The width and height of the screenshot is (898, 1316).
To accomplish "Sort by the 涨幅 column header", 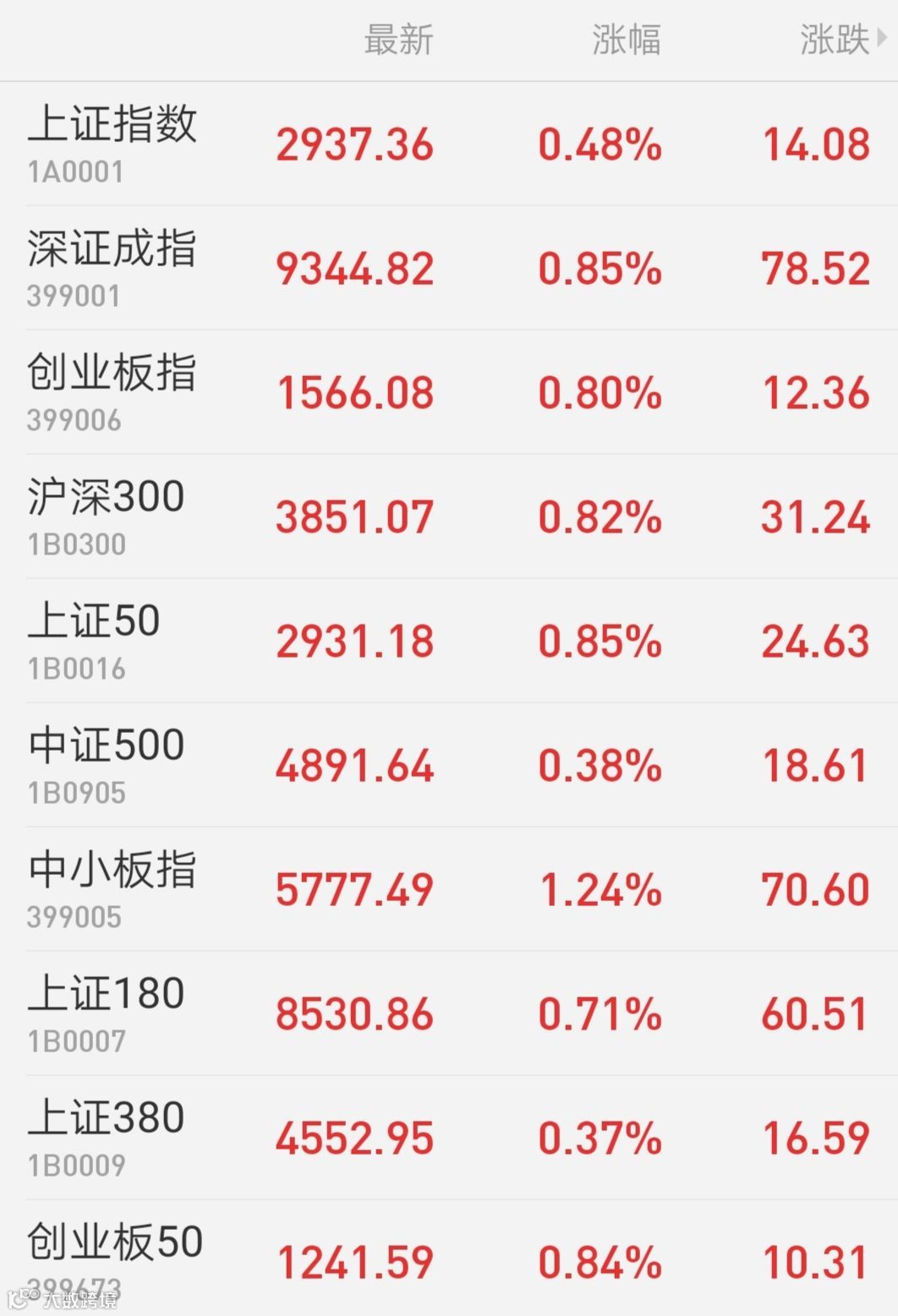I will click(x=626, y=40).
